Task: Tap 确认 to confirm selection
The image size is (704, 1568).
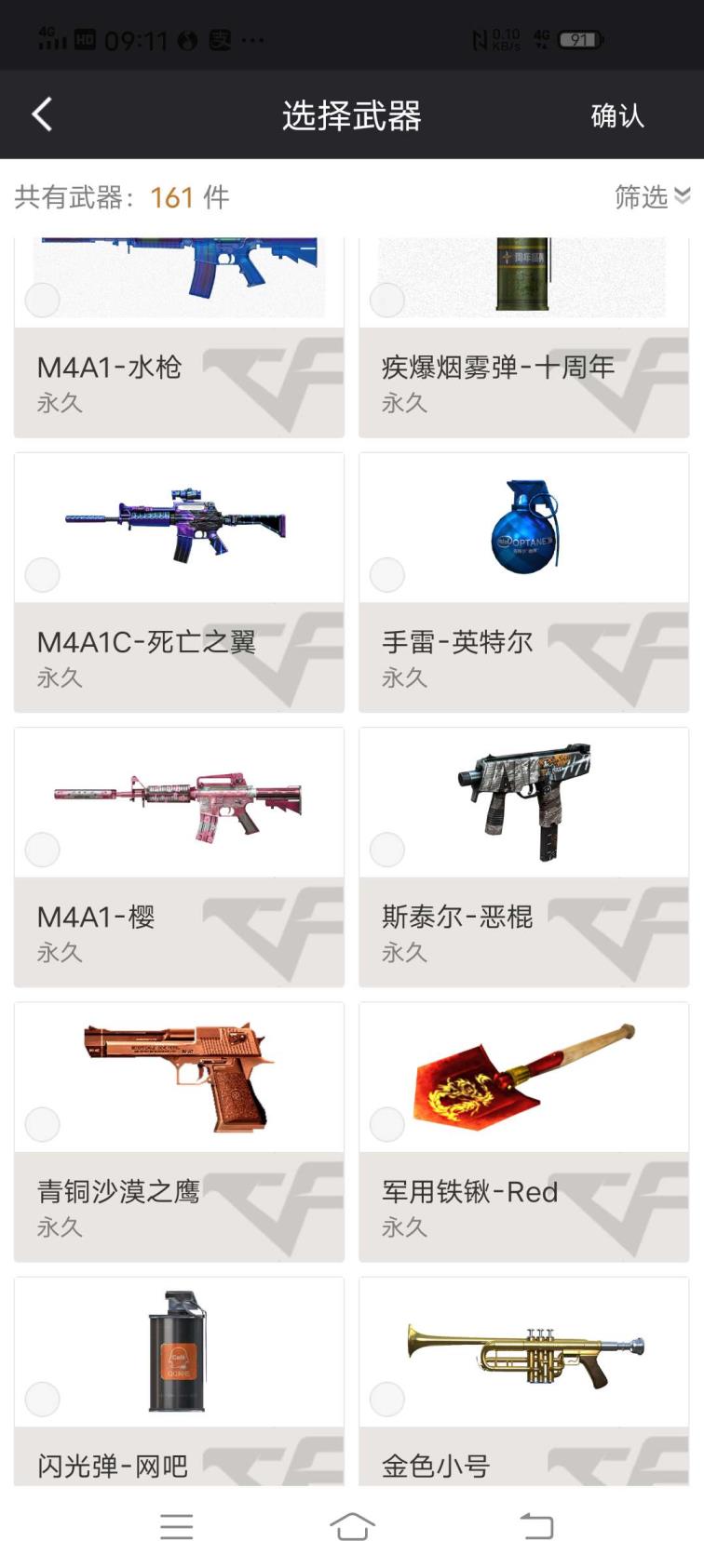Action: [x=616, y=115]
